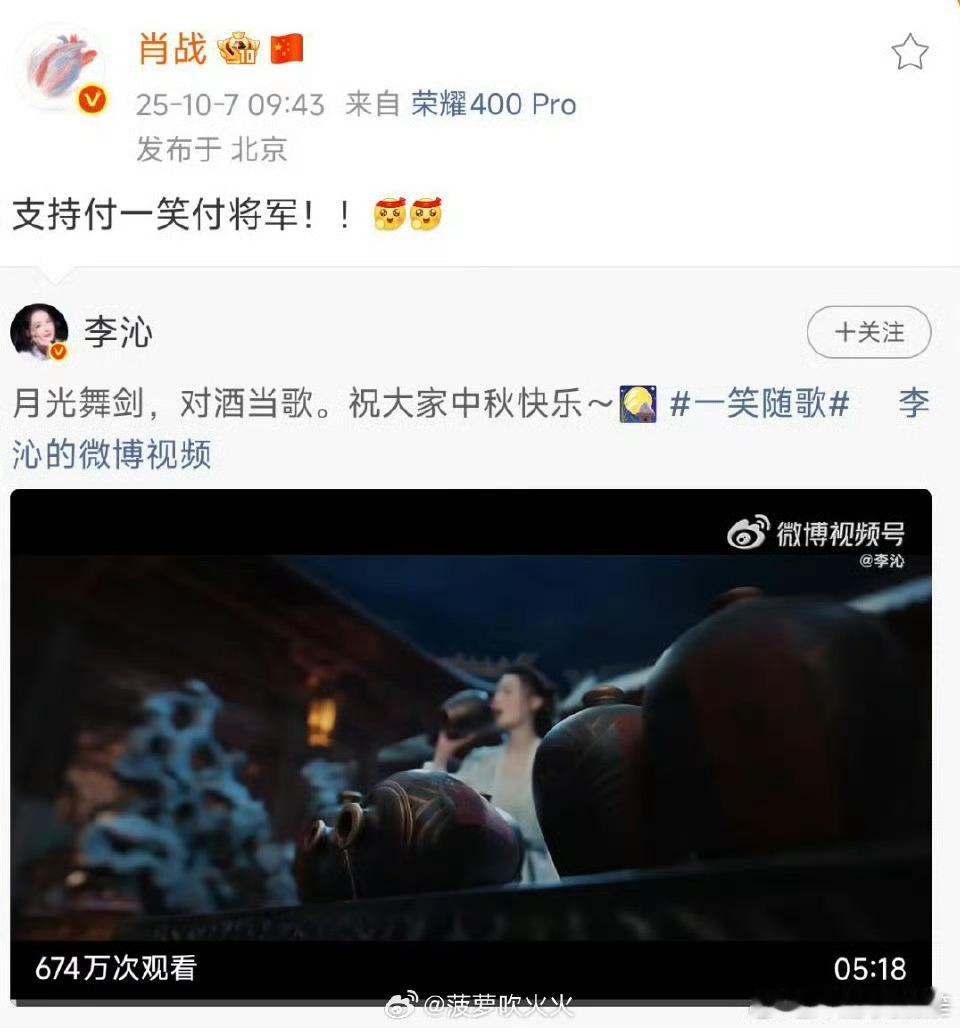The height and width of the screenshot is (1028, 960).
Task: Open the 荣耀400 Pro source link
Action: [x=493, y=104]
